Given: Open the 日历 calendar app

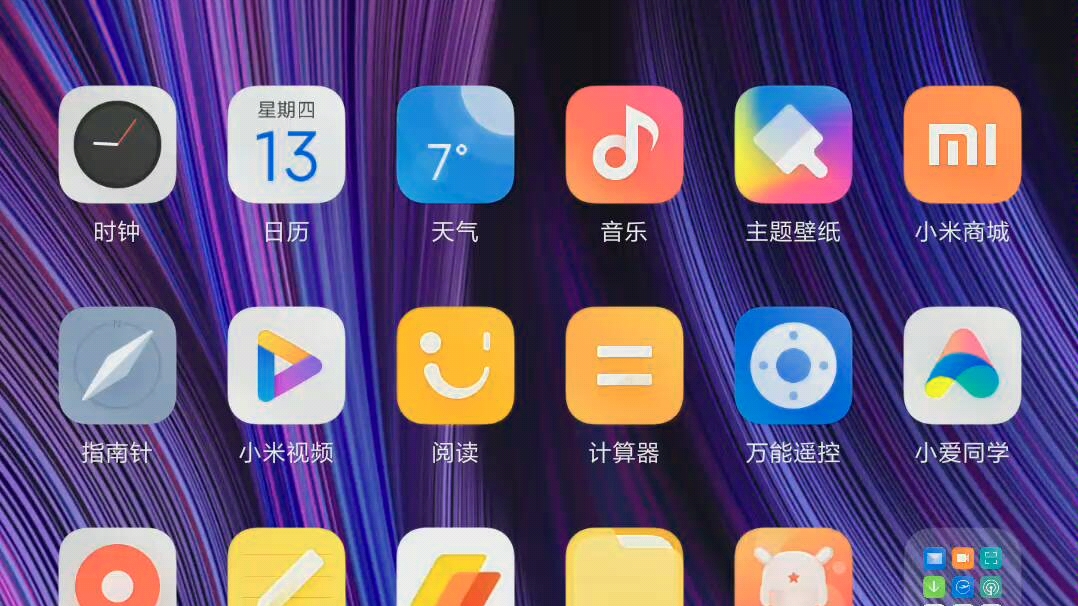Looking at the screenshot, I should point(286,144).
